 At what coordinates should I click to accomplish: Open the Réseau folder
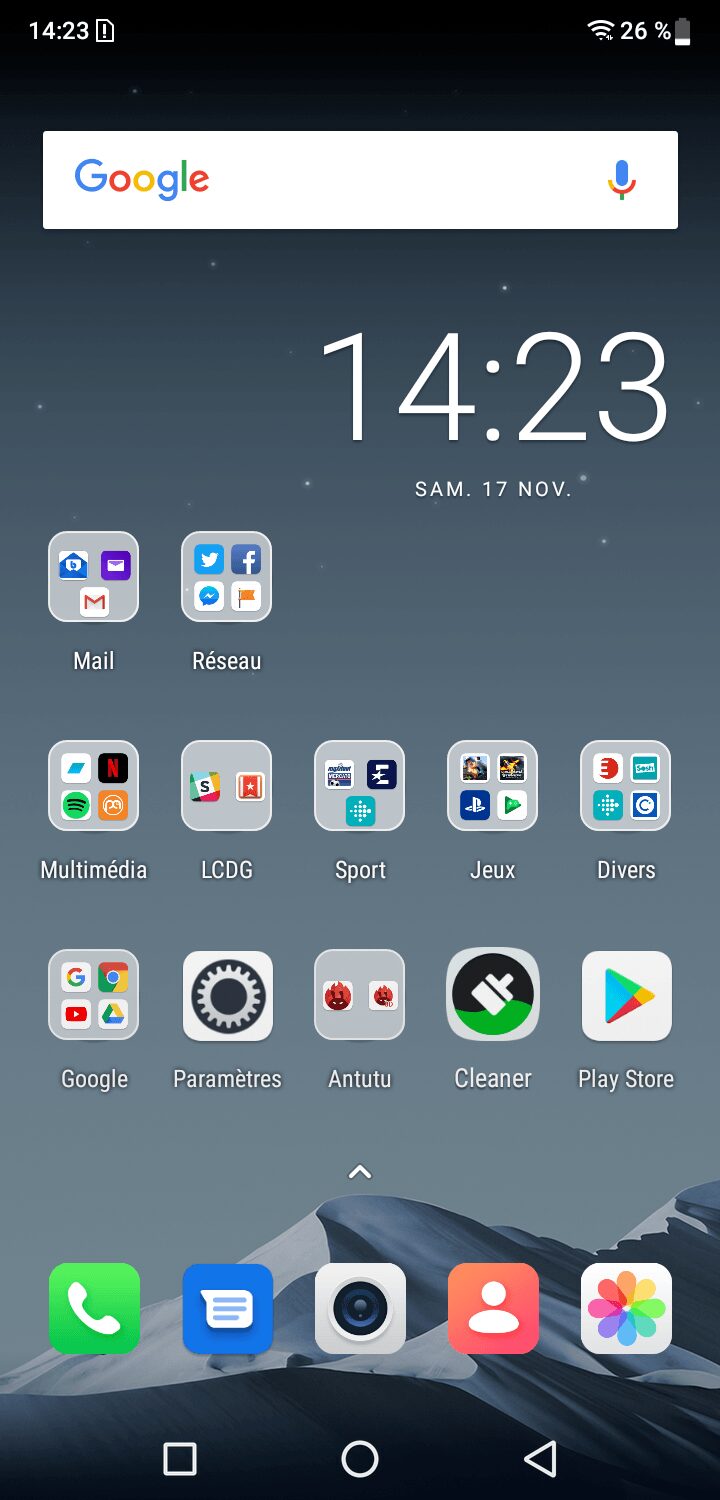[227, 577]
